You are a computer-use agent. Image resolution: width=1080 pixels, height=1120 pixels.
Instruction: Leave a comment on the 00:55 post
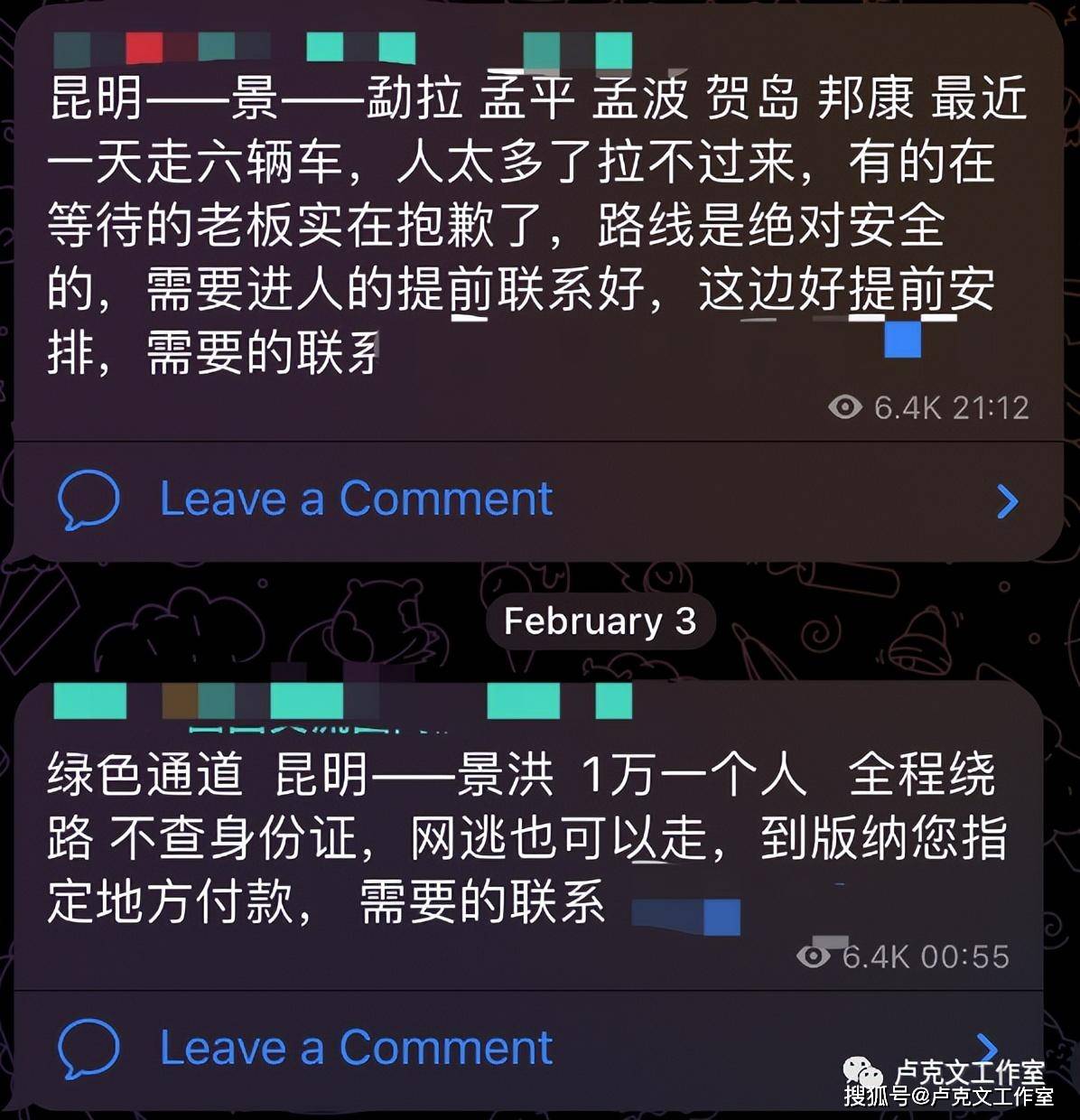coord(355,1049)
